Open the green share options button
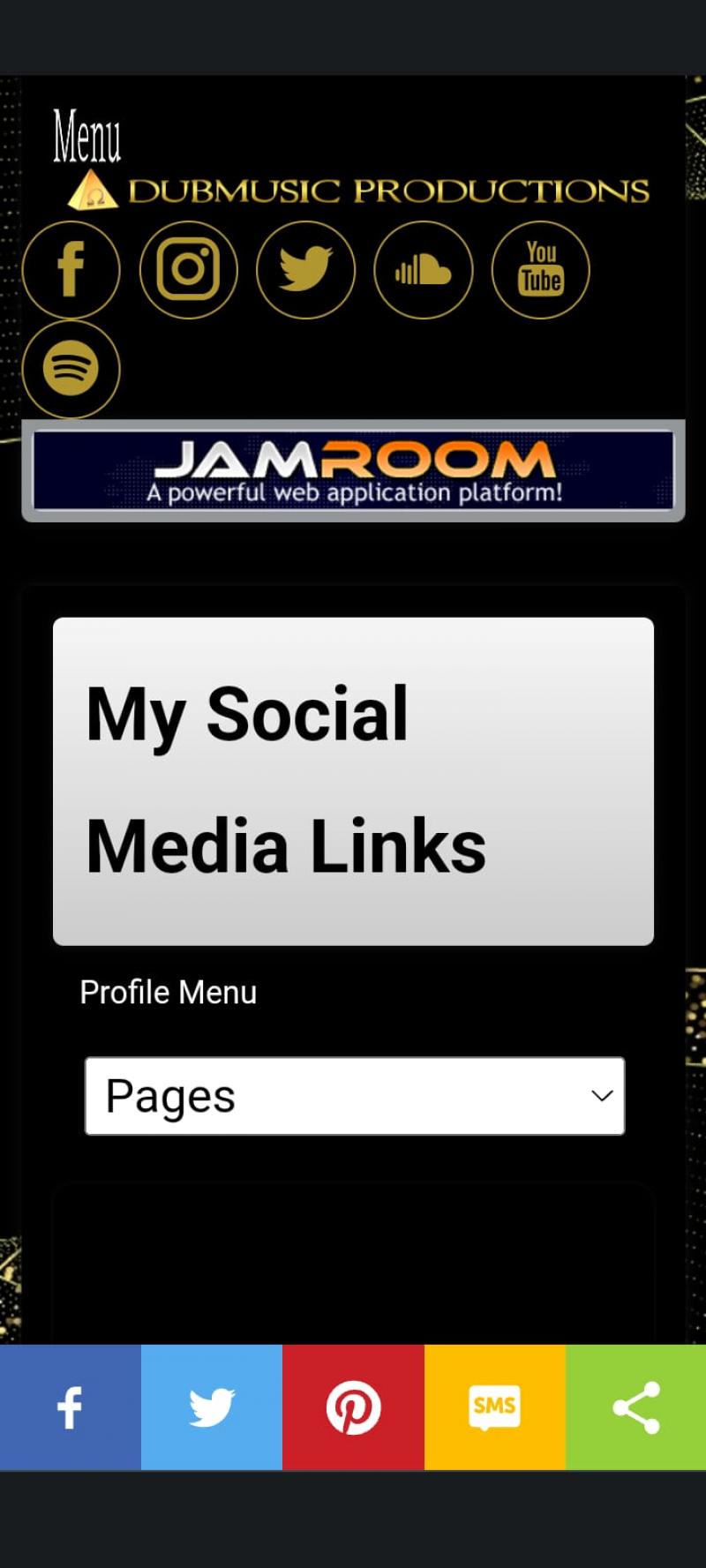 click(x=635, y=1407)
